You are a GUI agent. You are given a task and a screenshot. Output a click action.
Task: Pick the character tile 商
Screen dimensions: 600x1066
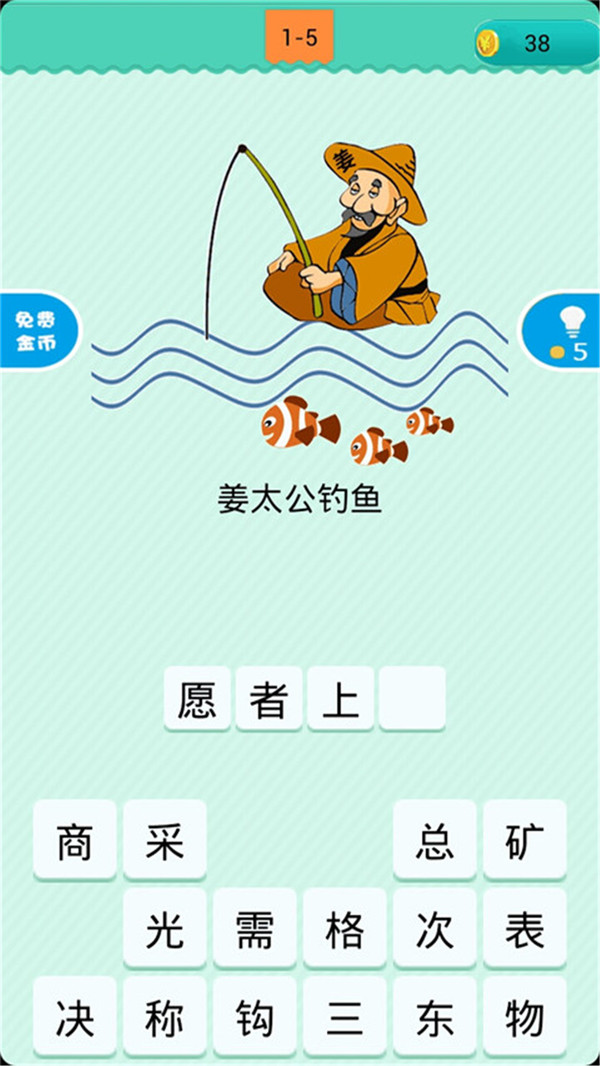[75, 840]
